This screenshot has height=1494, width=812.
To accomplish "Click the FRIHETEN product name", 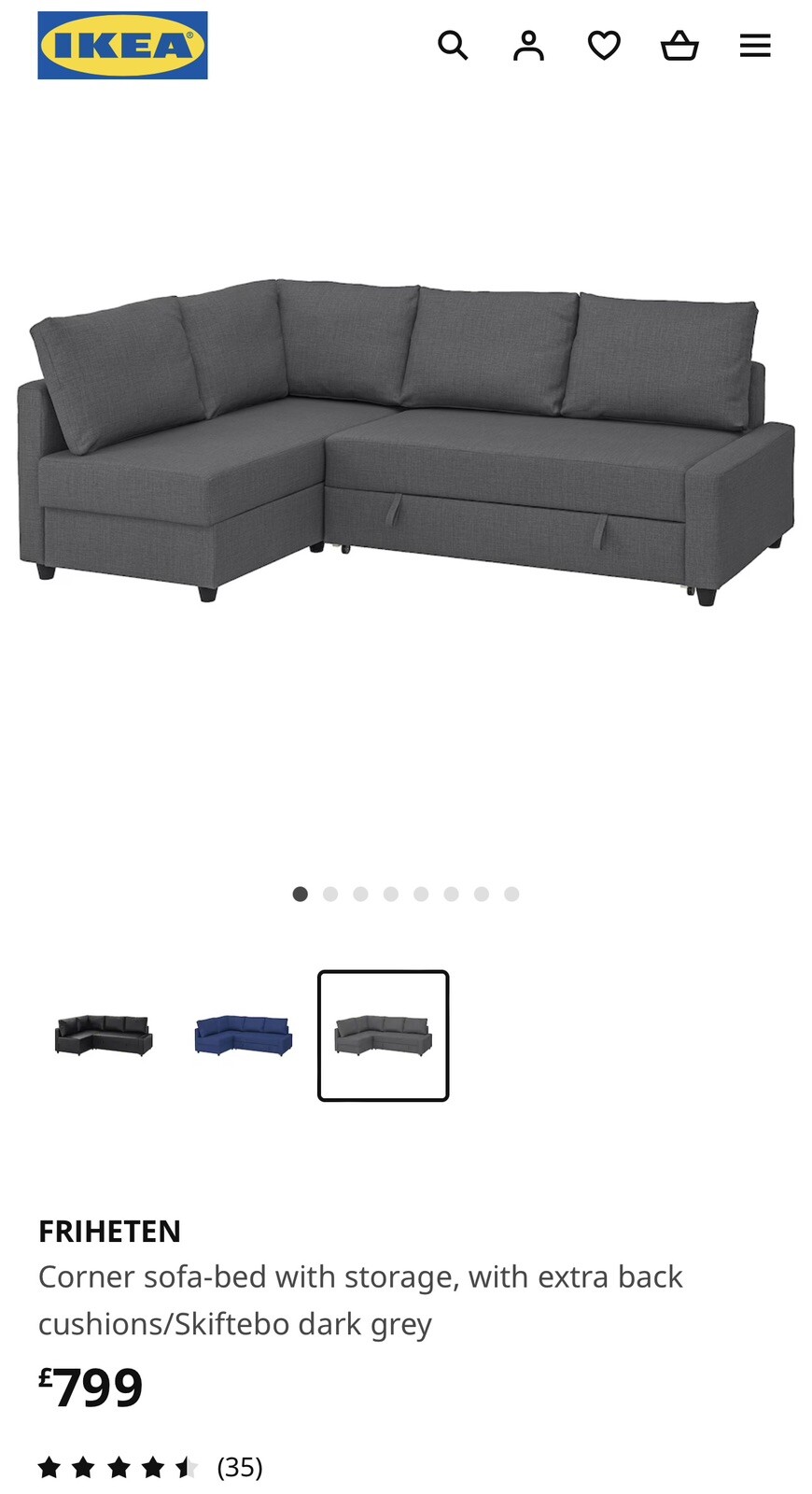I will [109, 1231].
